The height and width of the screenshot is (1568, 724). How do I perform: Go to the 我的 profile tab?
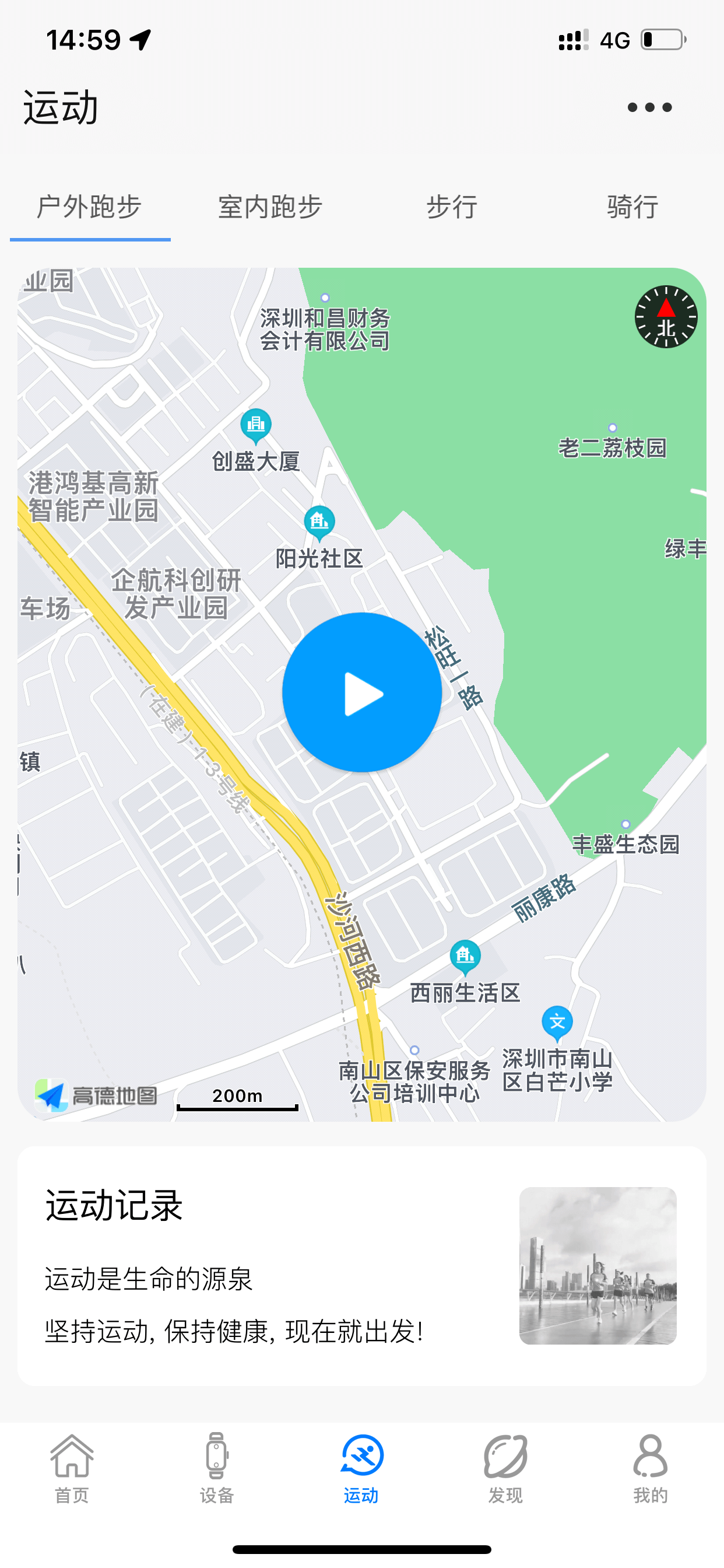651,1468
